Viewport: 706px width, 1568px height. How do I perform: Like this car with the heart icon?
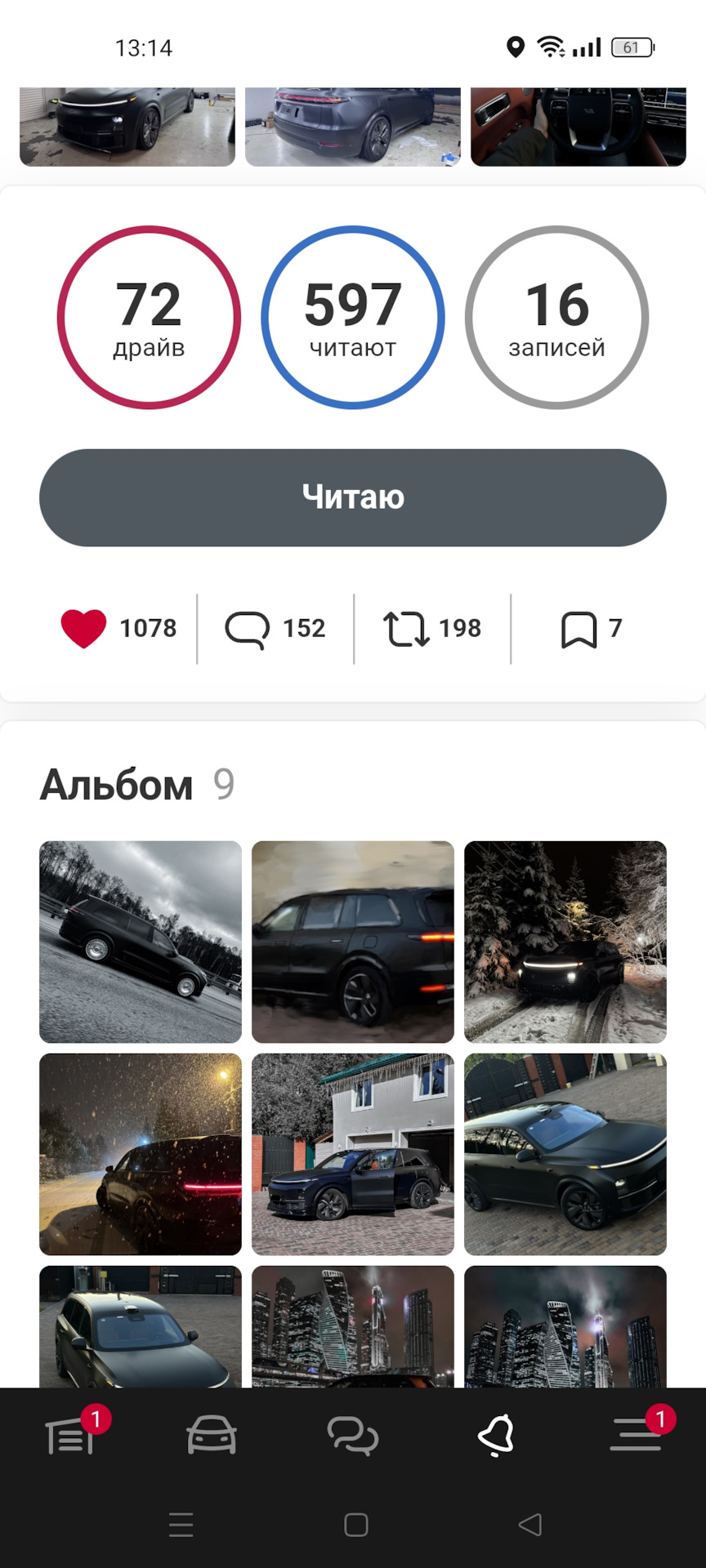pos(83,628)
